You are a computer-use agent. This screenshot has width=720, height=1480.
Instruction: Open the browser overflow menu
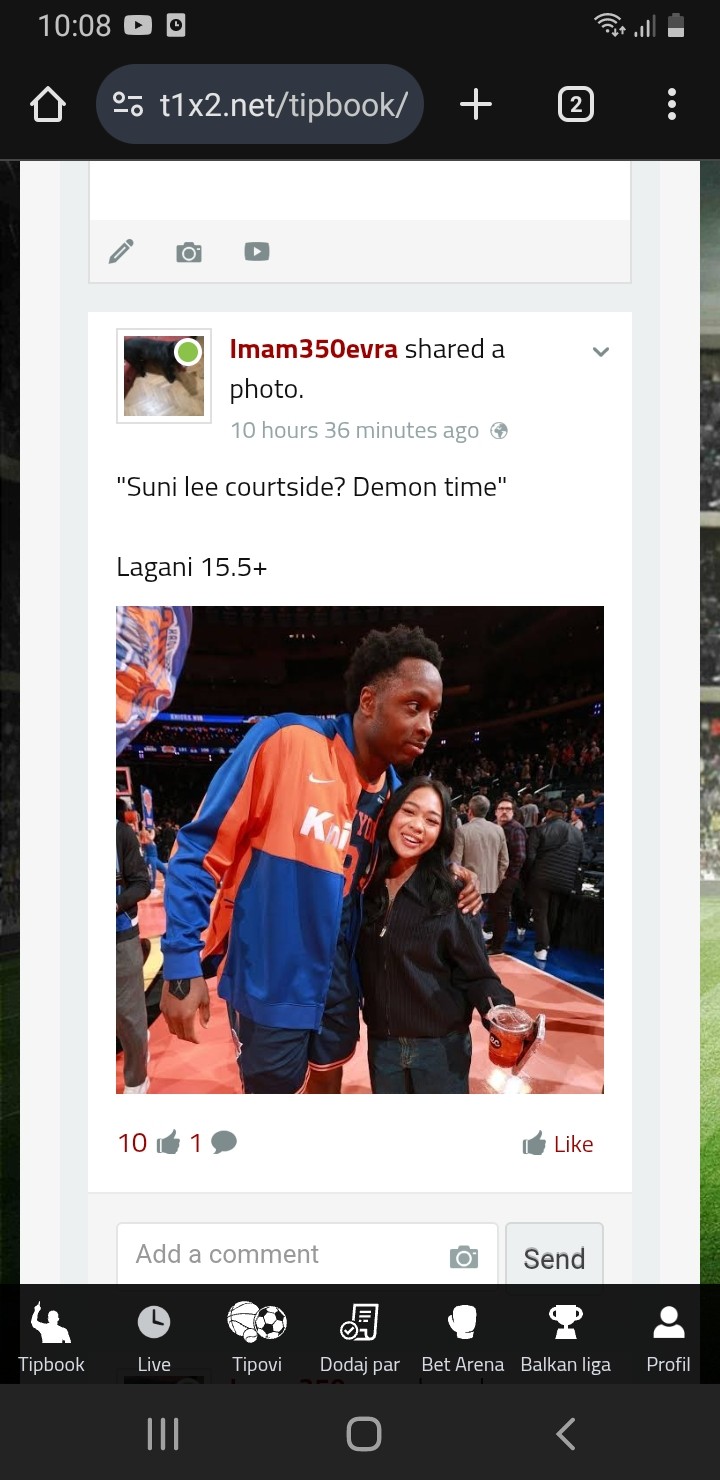[x=671, y=105]
